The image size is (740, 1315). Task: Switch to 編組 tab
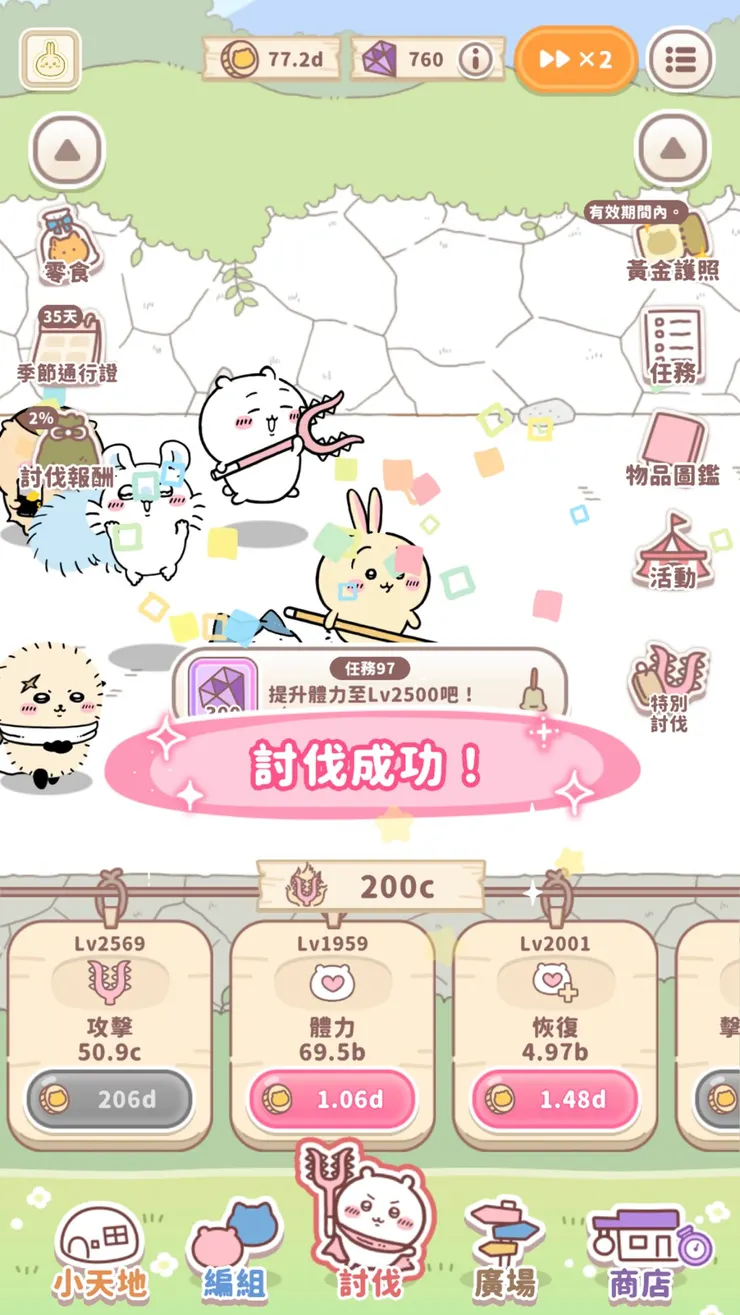[x=235, y=1250]
